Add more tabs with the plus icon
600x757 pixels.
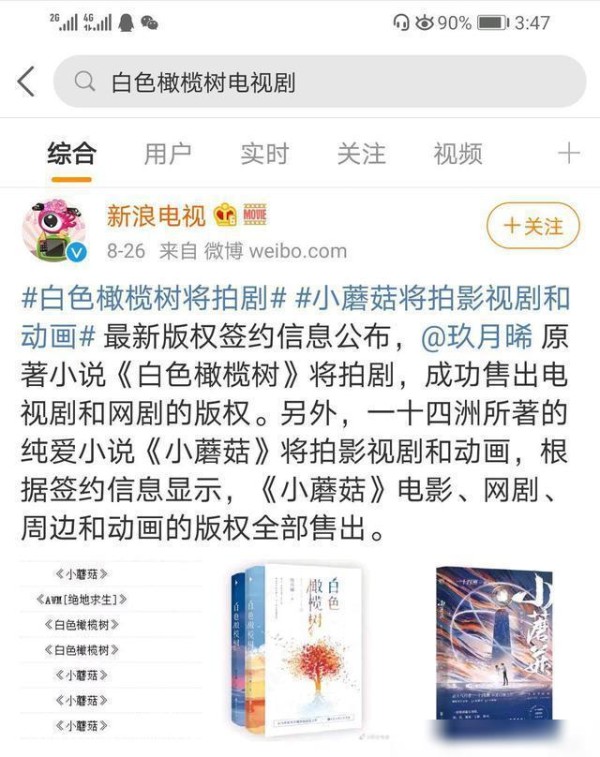point(568,153)
